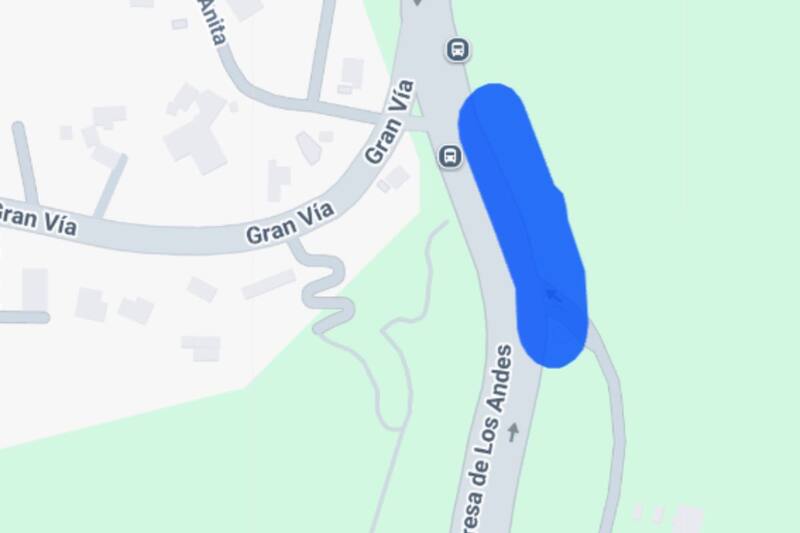
Task: Select the bus stop beside Gran Vía junction
Action: (451, 156)
